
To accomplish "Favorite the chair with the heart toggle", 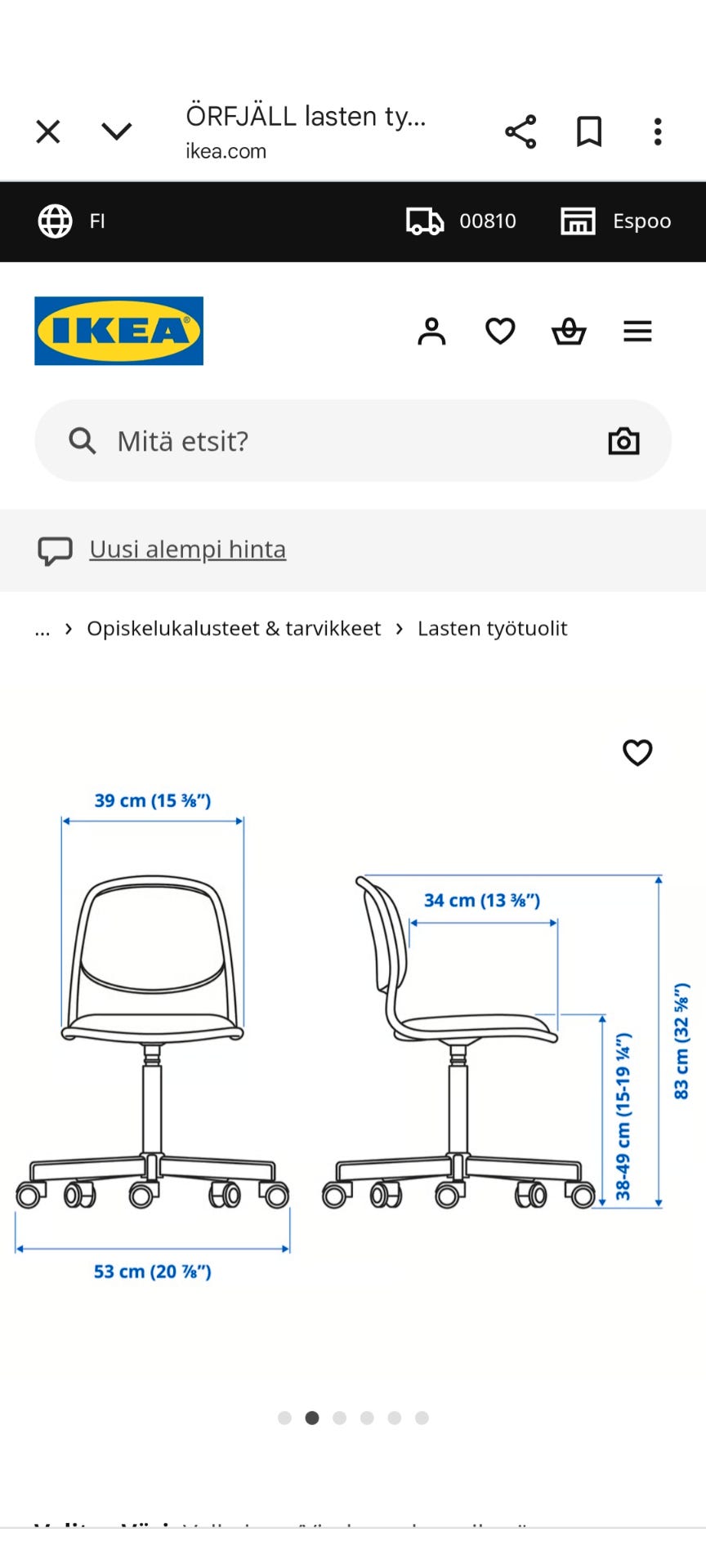I will tap(637, 753).
